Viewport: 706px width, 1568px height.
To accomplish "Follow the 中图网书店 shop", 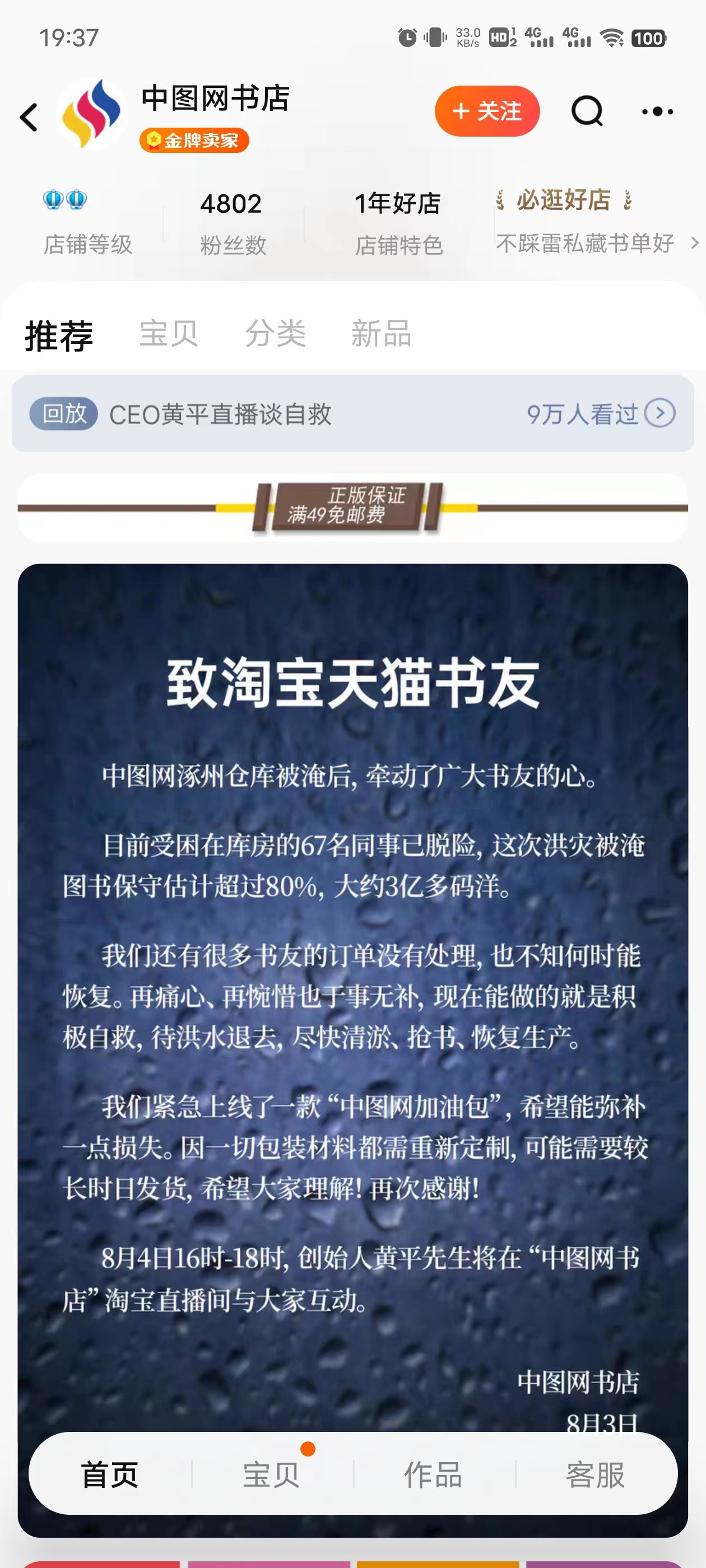I will (487, 111).
